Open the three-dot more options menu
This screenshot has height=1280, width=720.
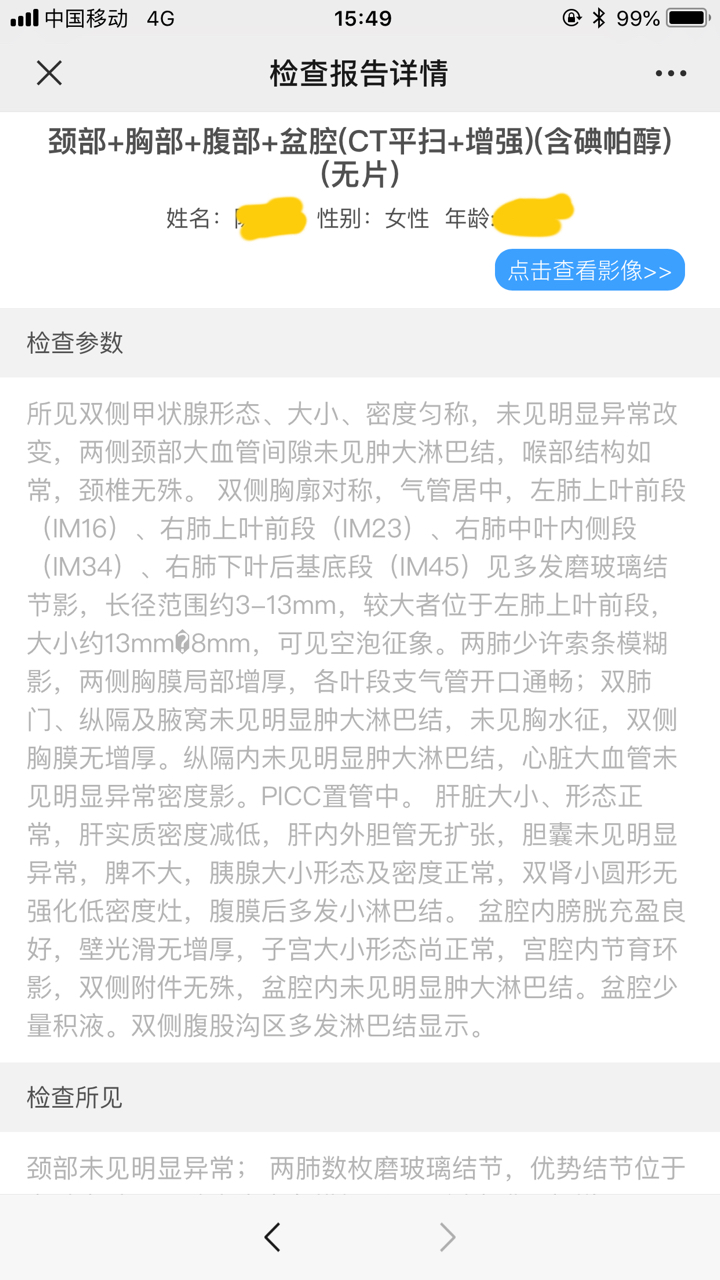pos(671,73)
